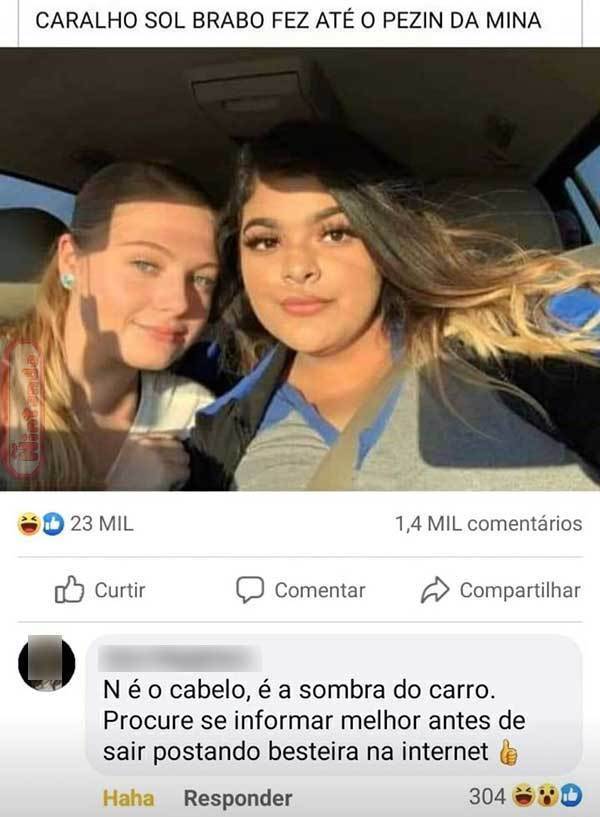
Task: Reply to the comment with Responder
Action: (x=237, y=798)
